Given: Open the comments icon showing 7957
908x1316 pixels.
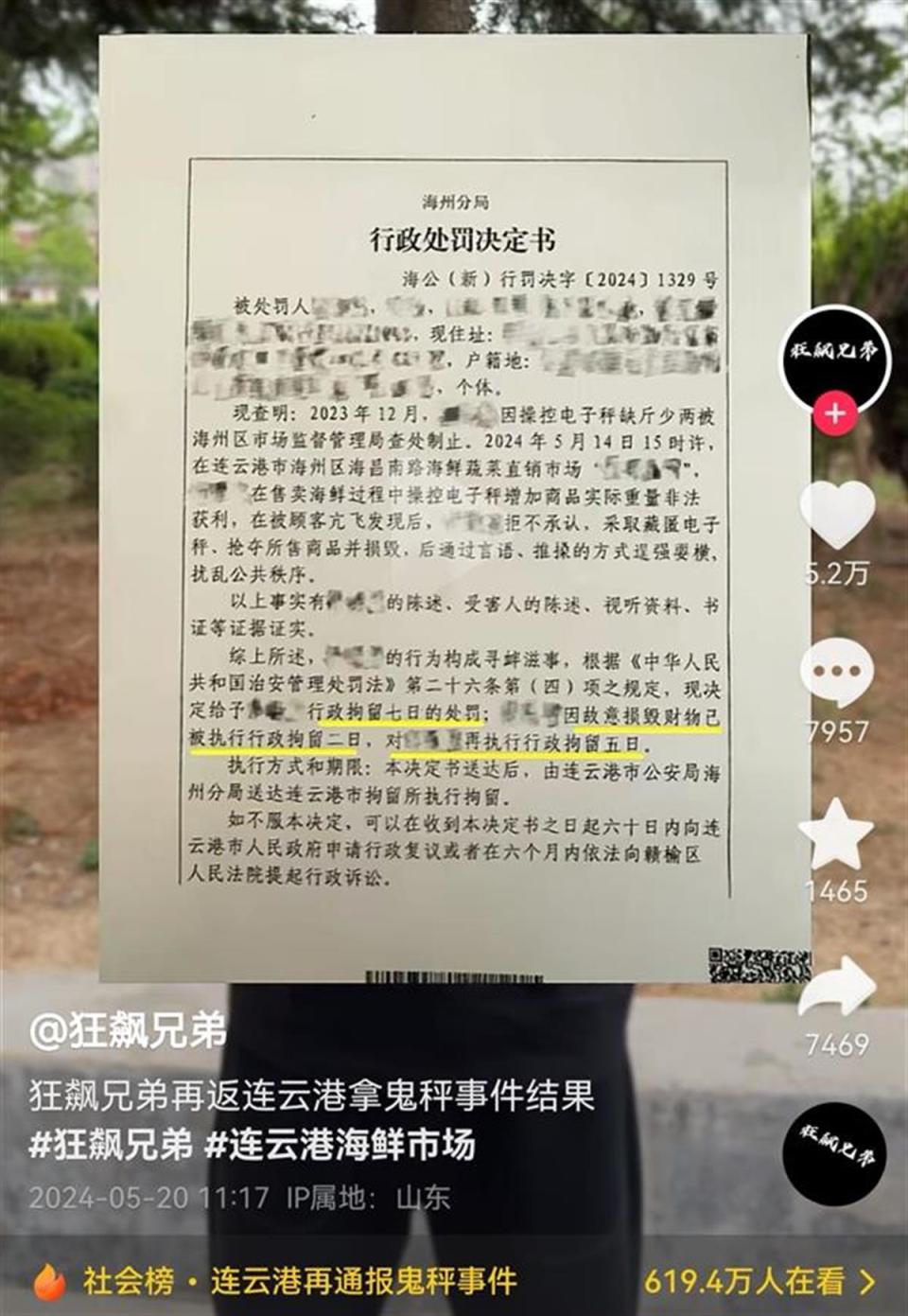Looking at the screenshot, I should tap(837, 668).
